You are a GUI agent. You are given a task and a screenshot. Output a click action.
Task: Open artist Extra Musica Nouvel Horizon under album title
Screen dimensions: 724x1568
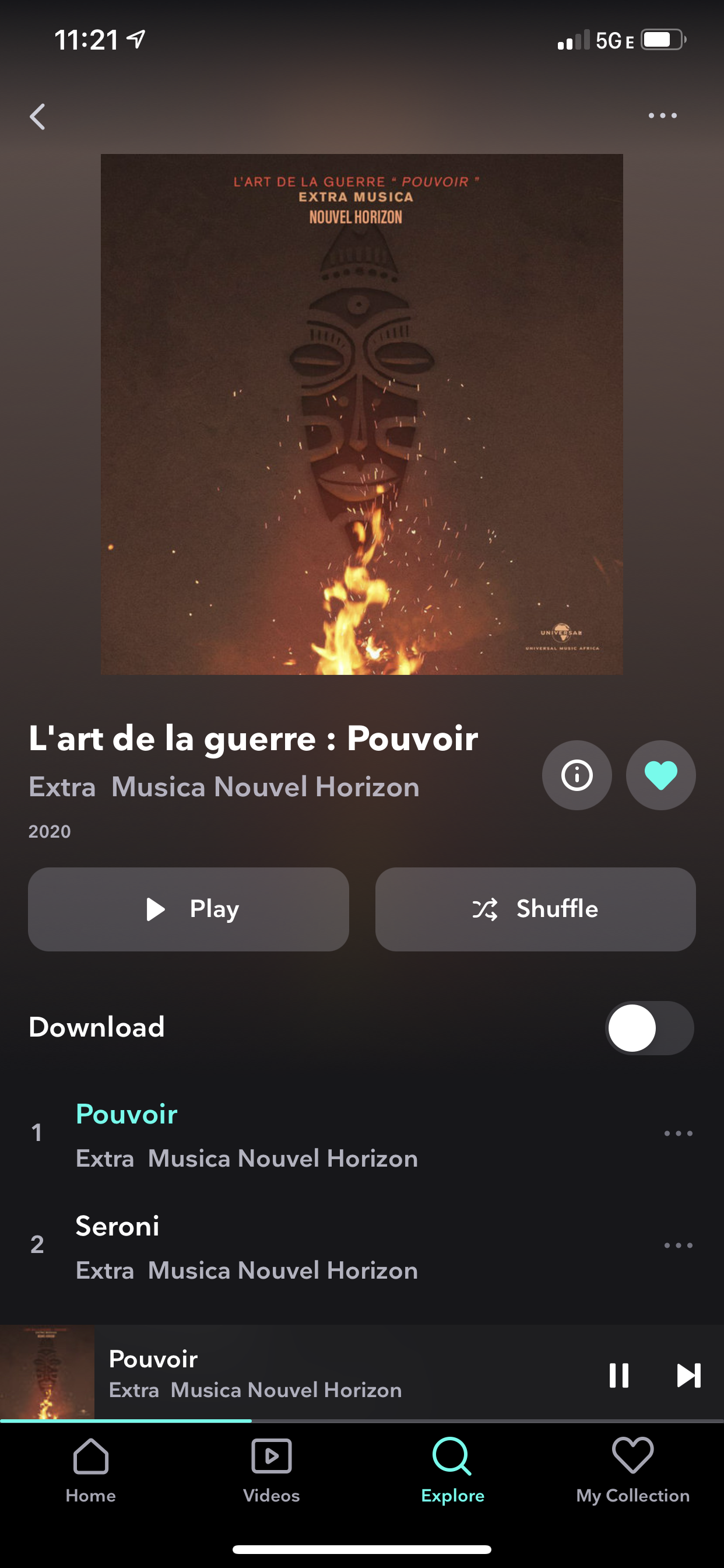[224, 787]
